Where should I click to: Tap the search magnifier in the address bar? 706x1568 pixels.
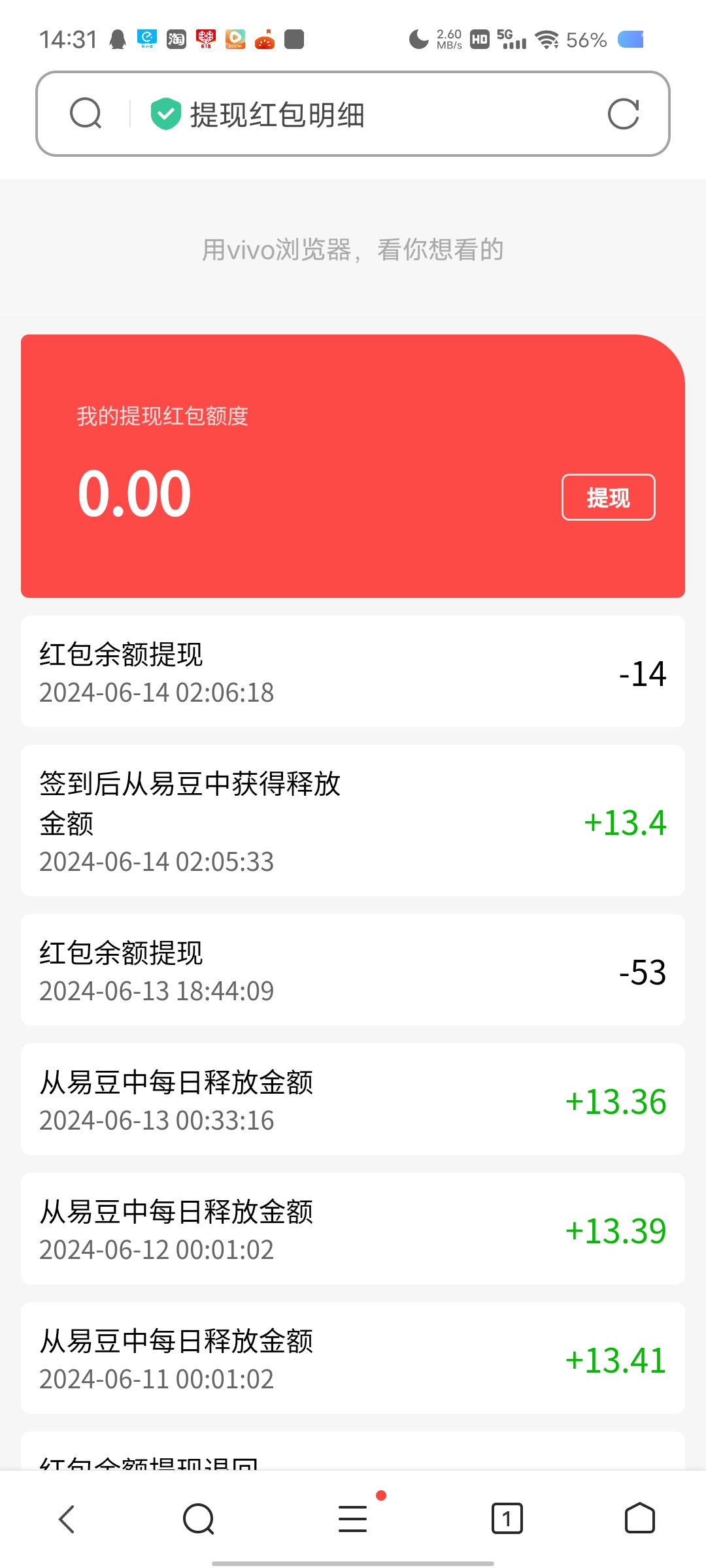pyautogui.click(x=86, y=114)
